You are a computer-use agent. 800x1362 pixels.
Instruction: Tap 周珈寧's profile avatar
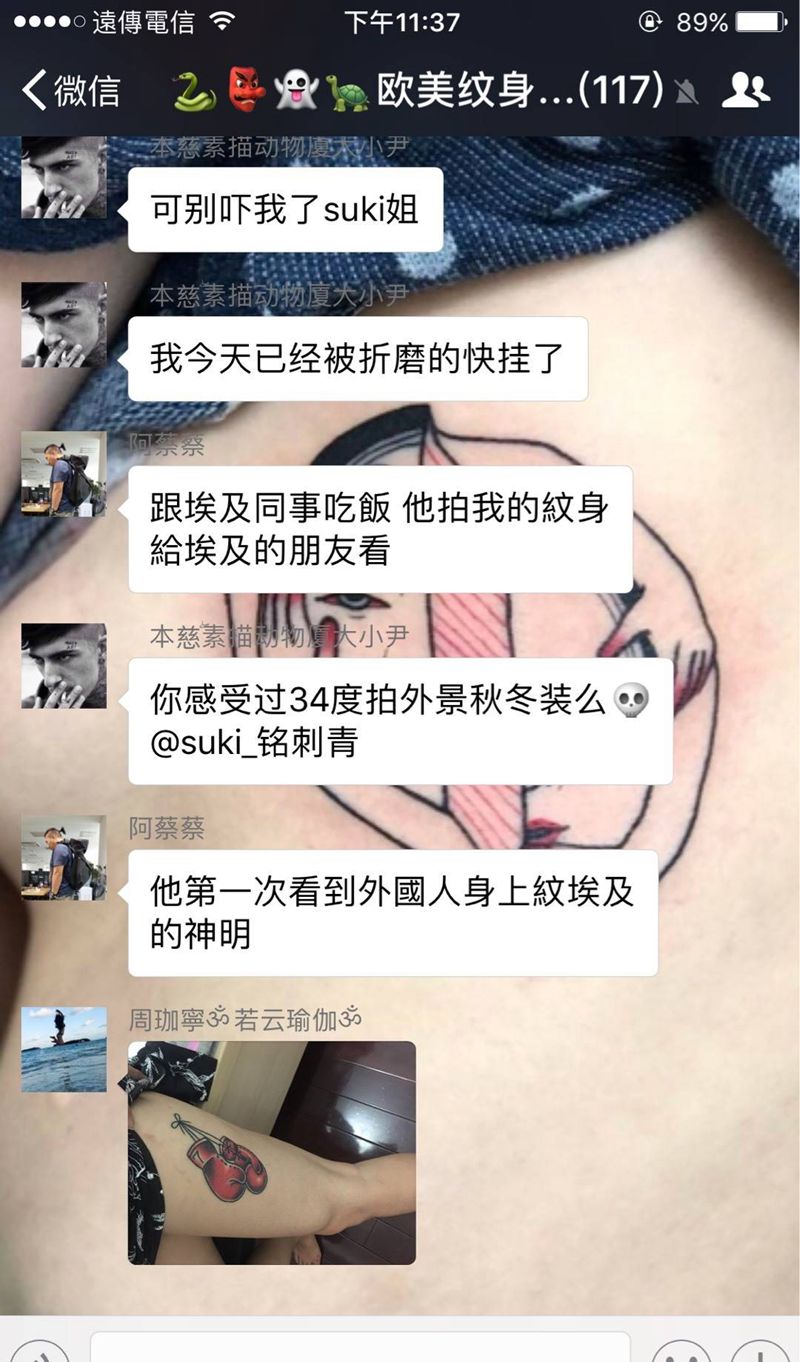tap(64, 1049)
